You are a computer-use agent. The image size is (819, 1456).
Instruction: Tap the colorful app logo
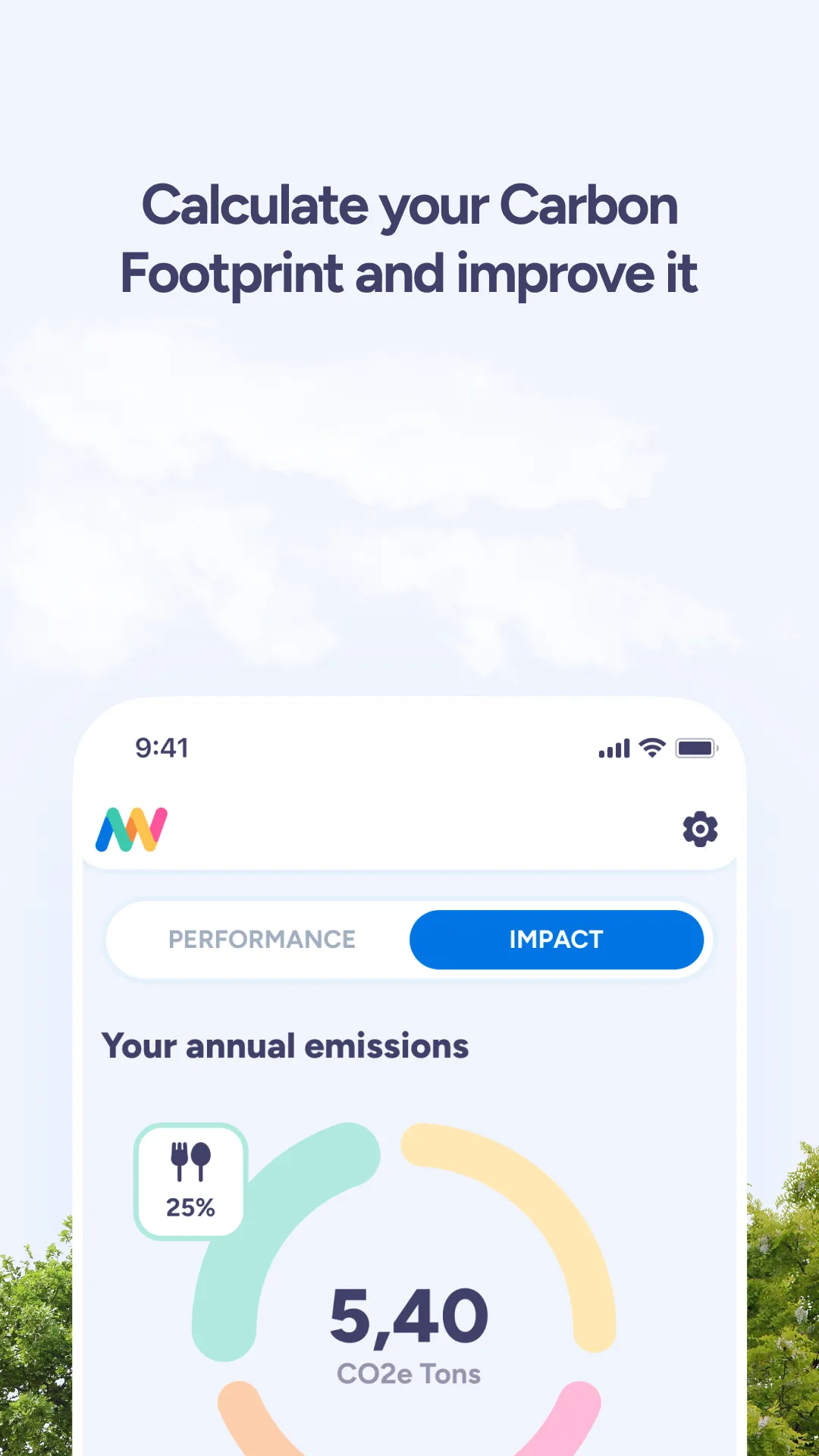130,829
